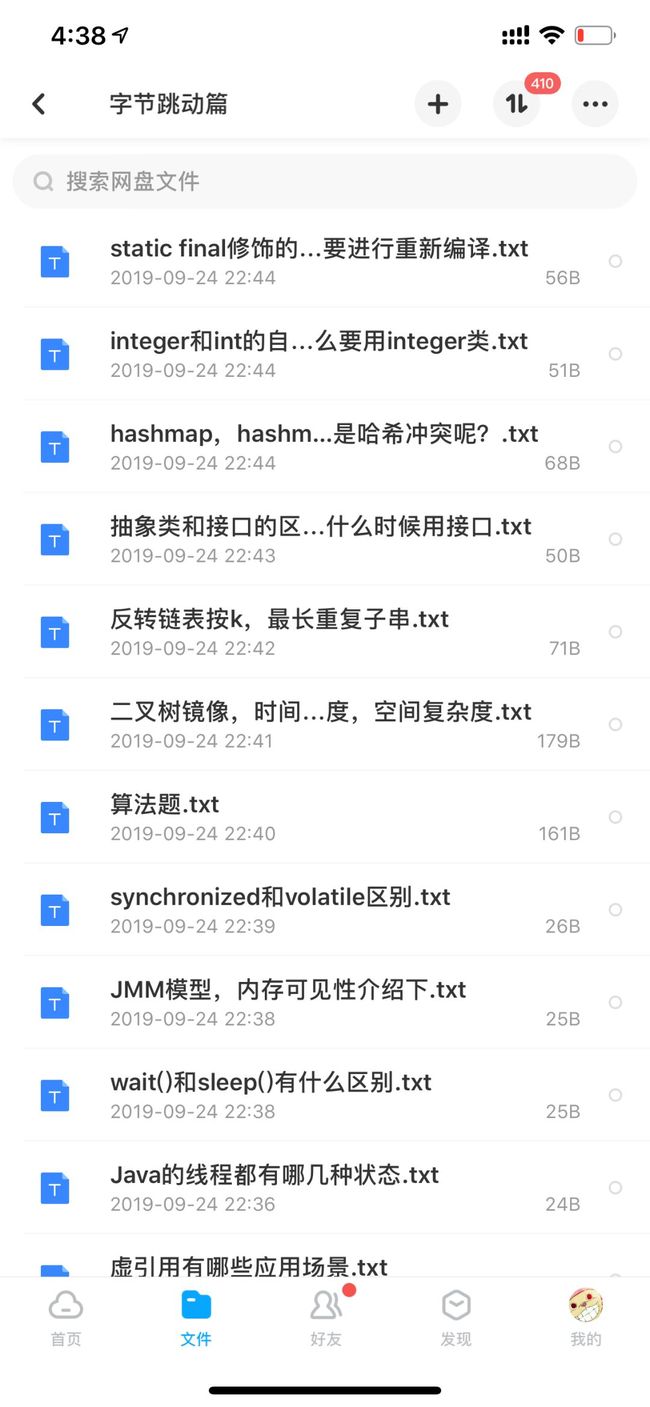Tap the 搜索网盘文件 search box

click(325, 181)
